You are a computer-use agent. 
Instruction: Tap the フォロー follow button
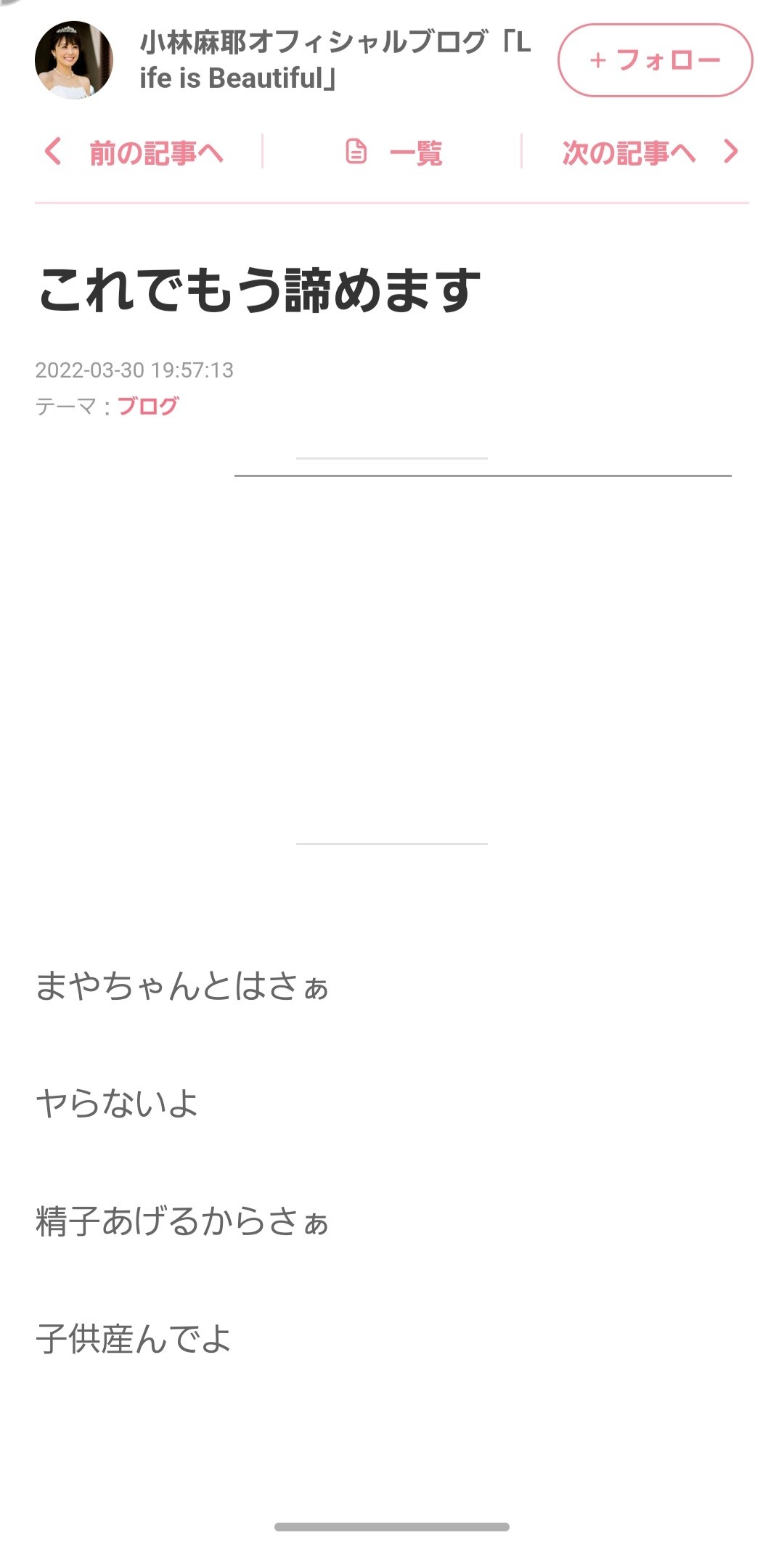click(655, 60)
